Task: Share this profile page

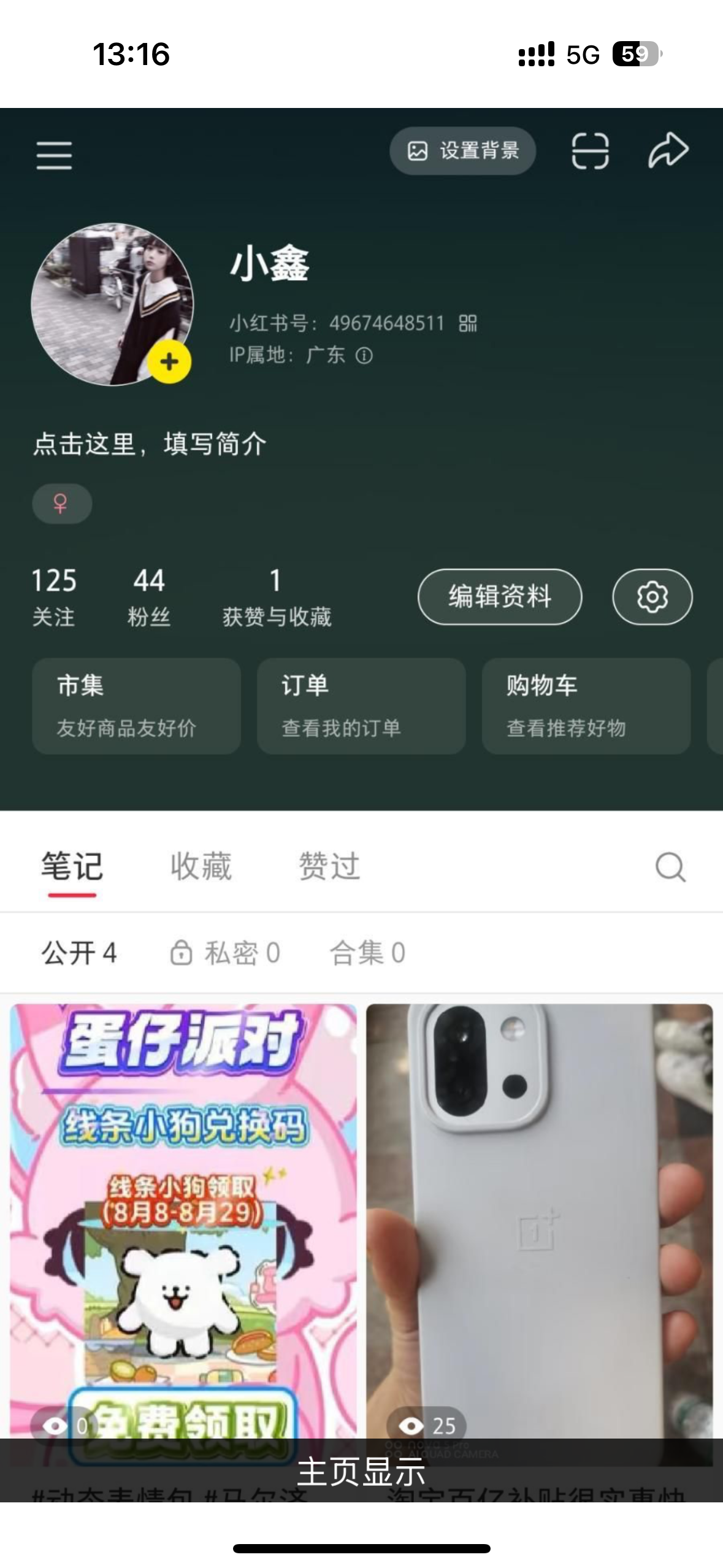Action: pyautogui.click(x=668, y=150)
